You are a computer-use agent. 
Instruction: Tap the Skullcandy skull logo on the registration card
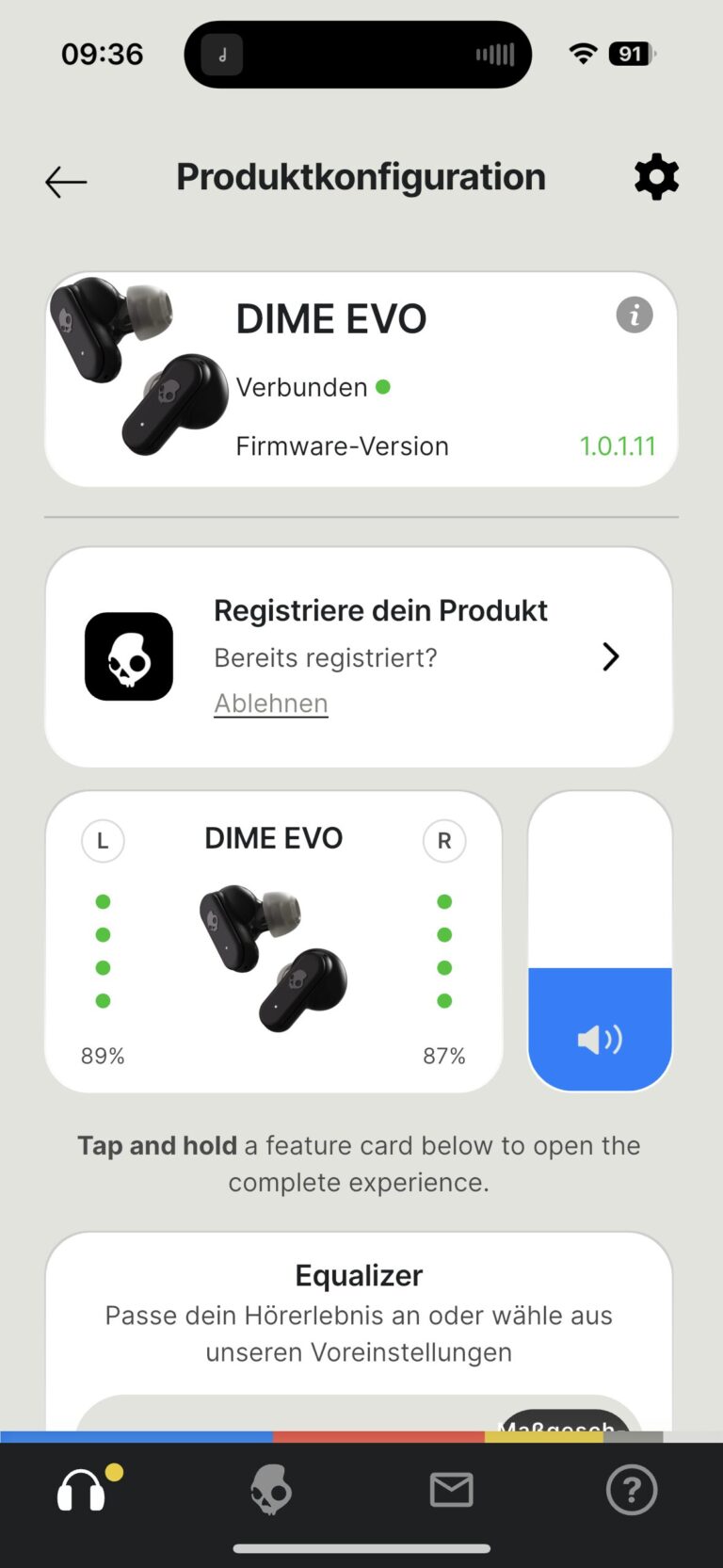[129, 656]
